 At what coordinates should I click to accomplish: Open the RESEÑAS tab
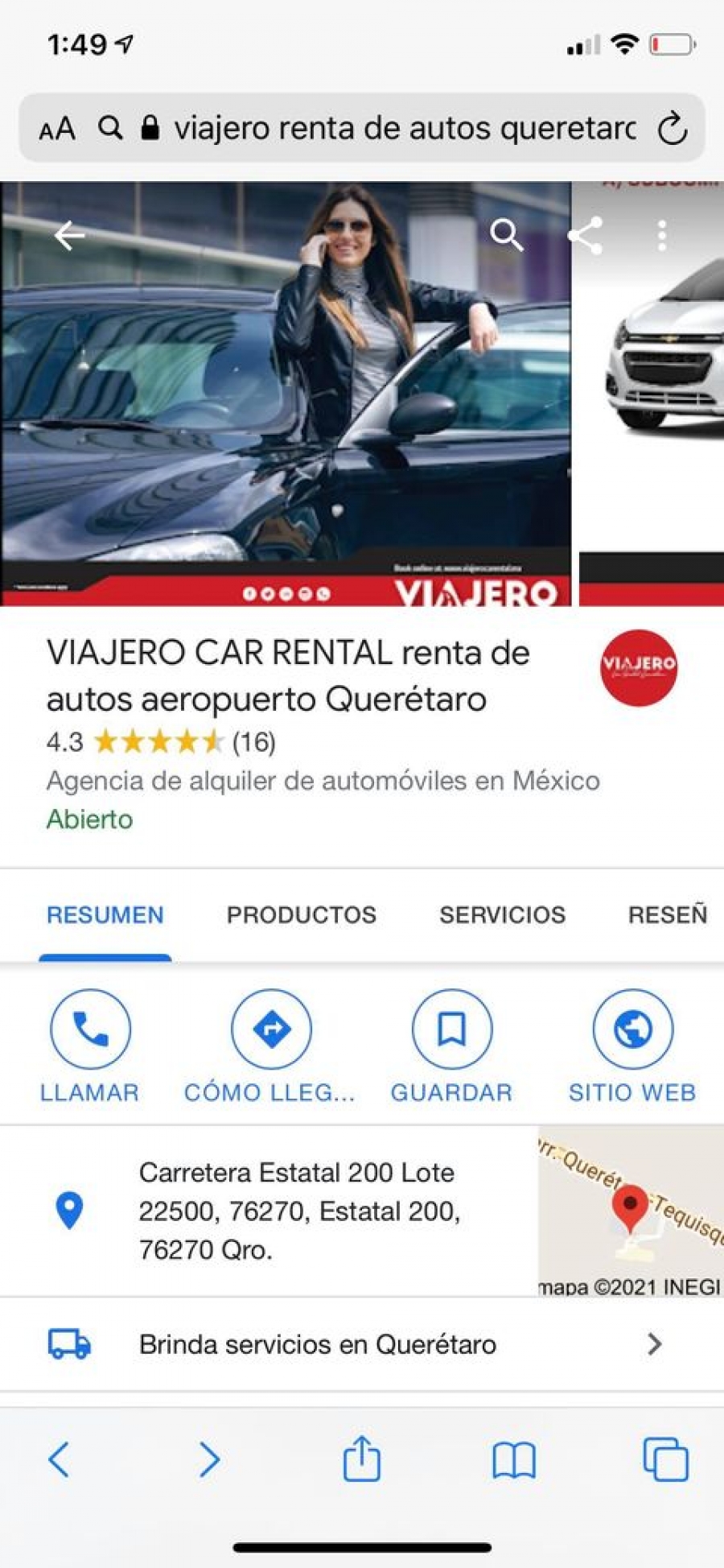[668, 914]
